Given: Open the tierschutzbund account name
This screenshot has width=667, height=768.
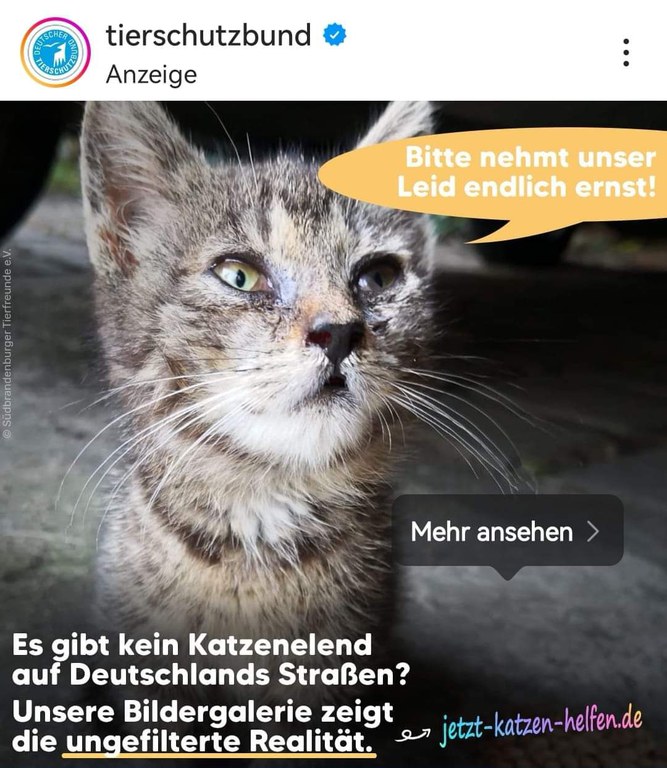Looking at the screenshot, I should coord(208,35).
